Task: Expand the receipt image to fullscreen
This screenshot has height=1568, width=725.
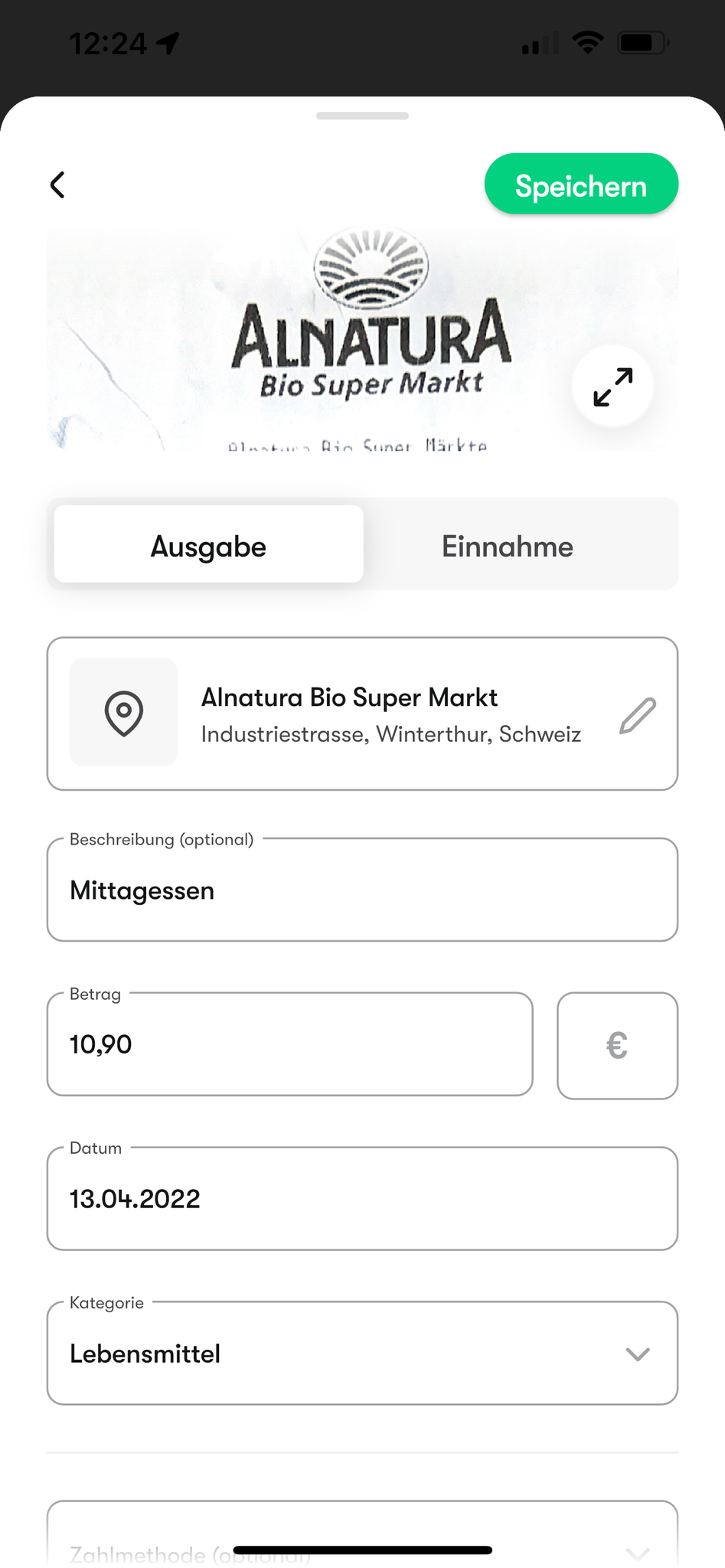Action: (x=612, y=387)
